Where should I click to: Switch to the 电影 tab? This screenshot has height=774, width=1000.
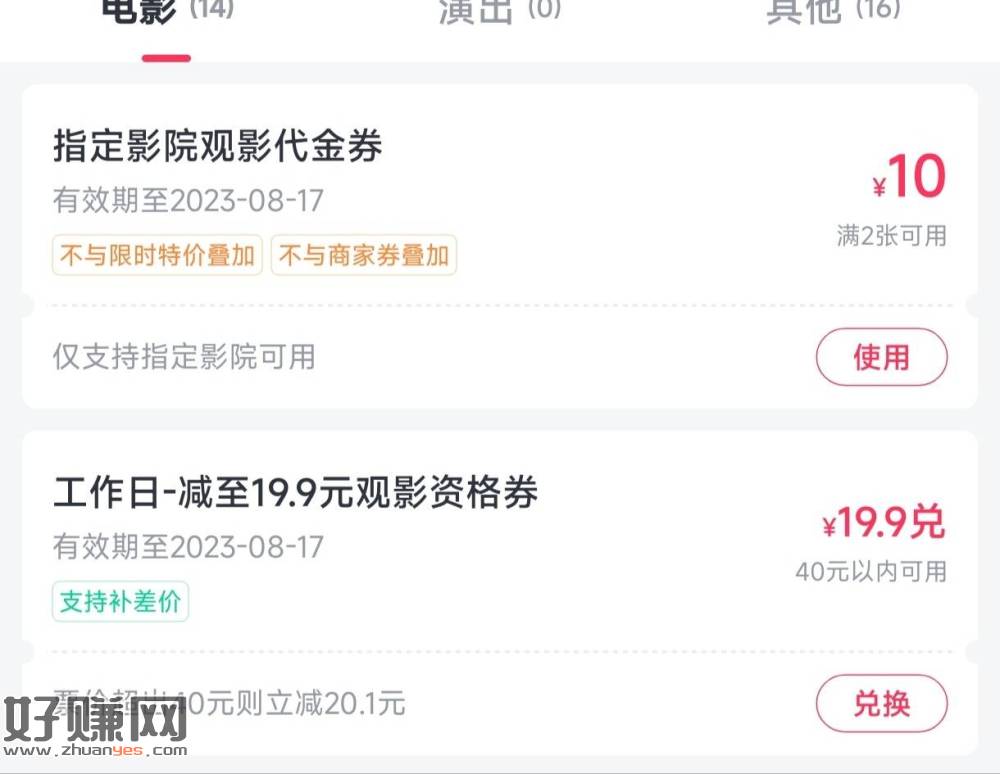166,14
